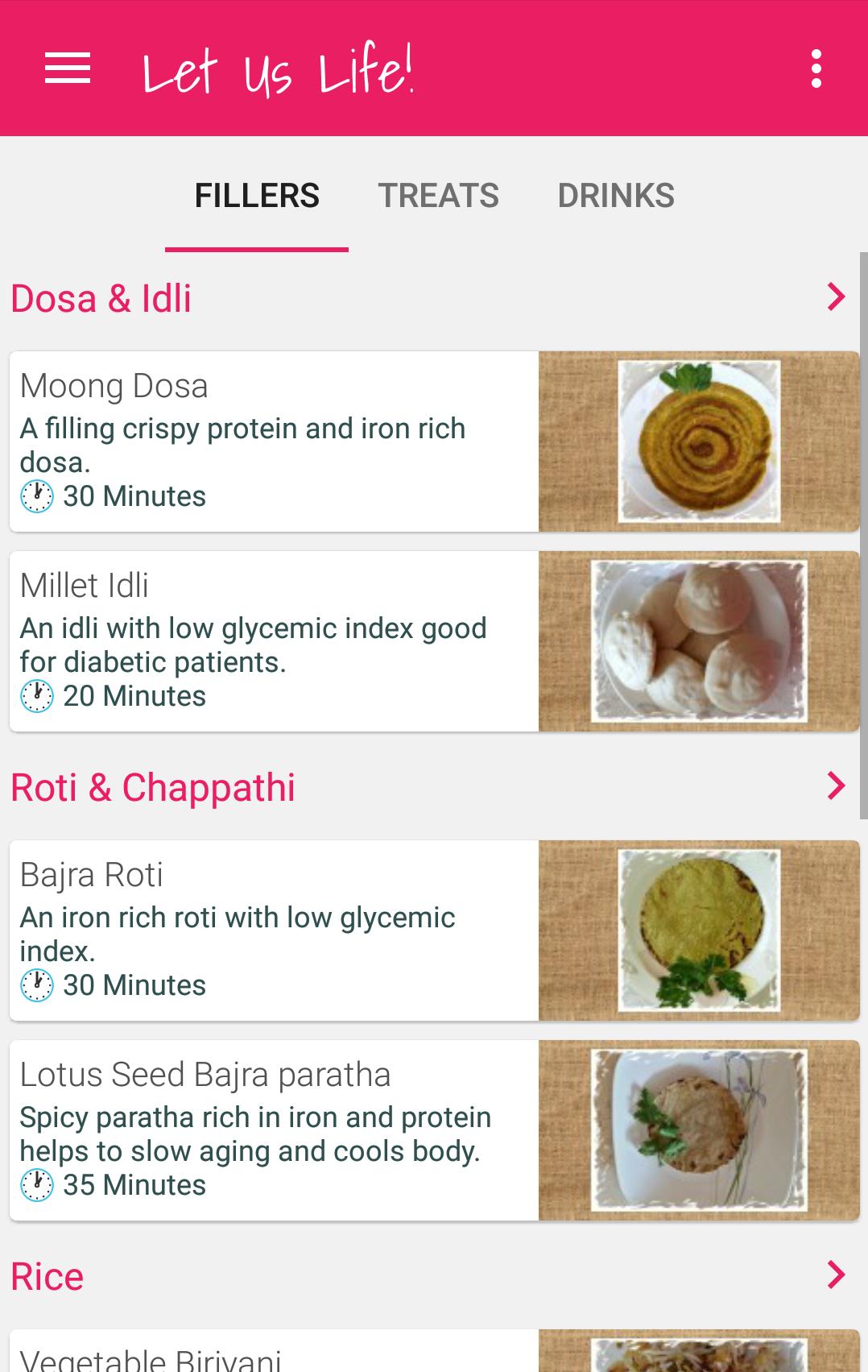Open the Moong Dosa recipe
The height and width of the screenshot is (1372, 868).
(274, 441)
